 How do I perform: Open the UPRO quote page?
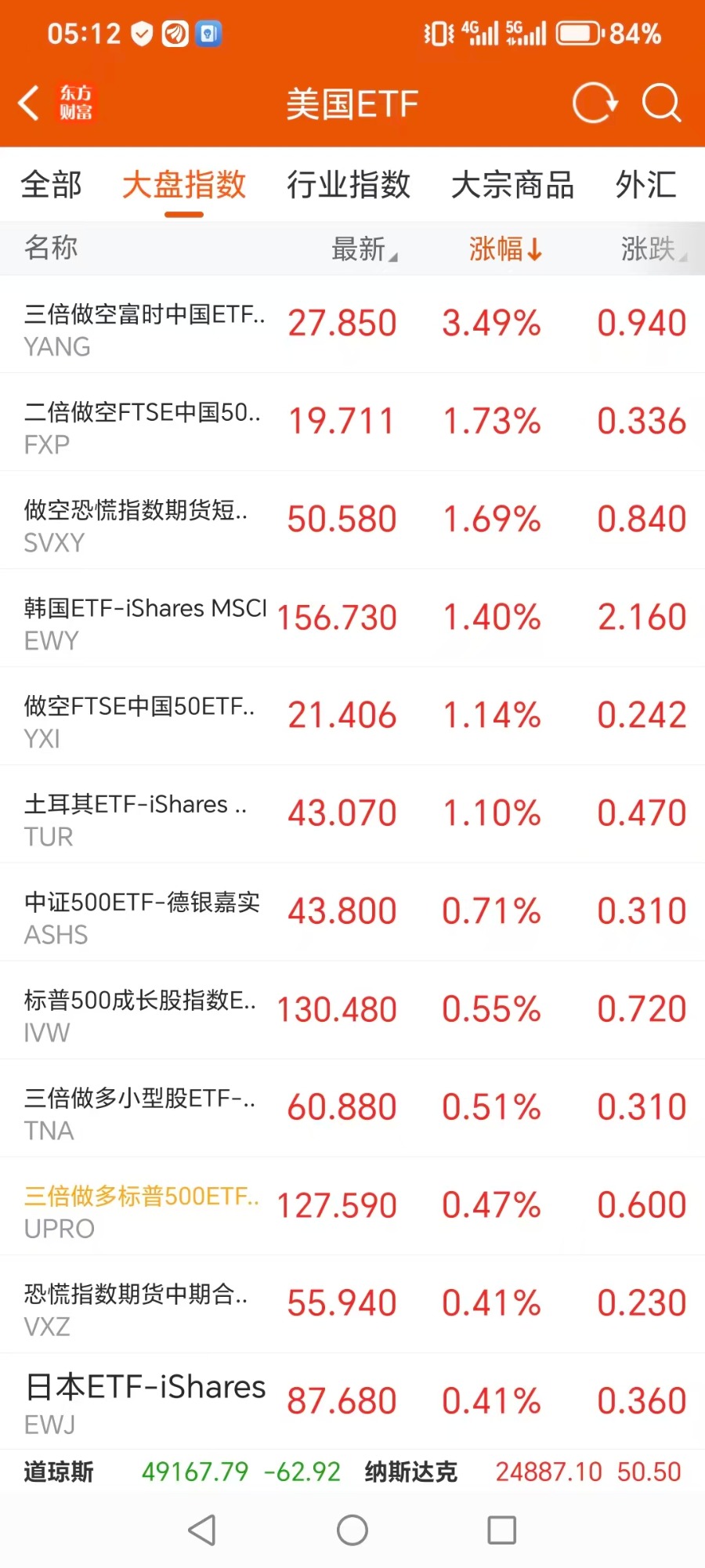(352, 1207)
